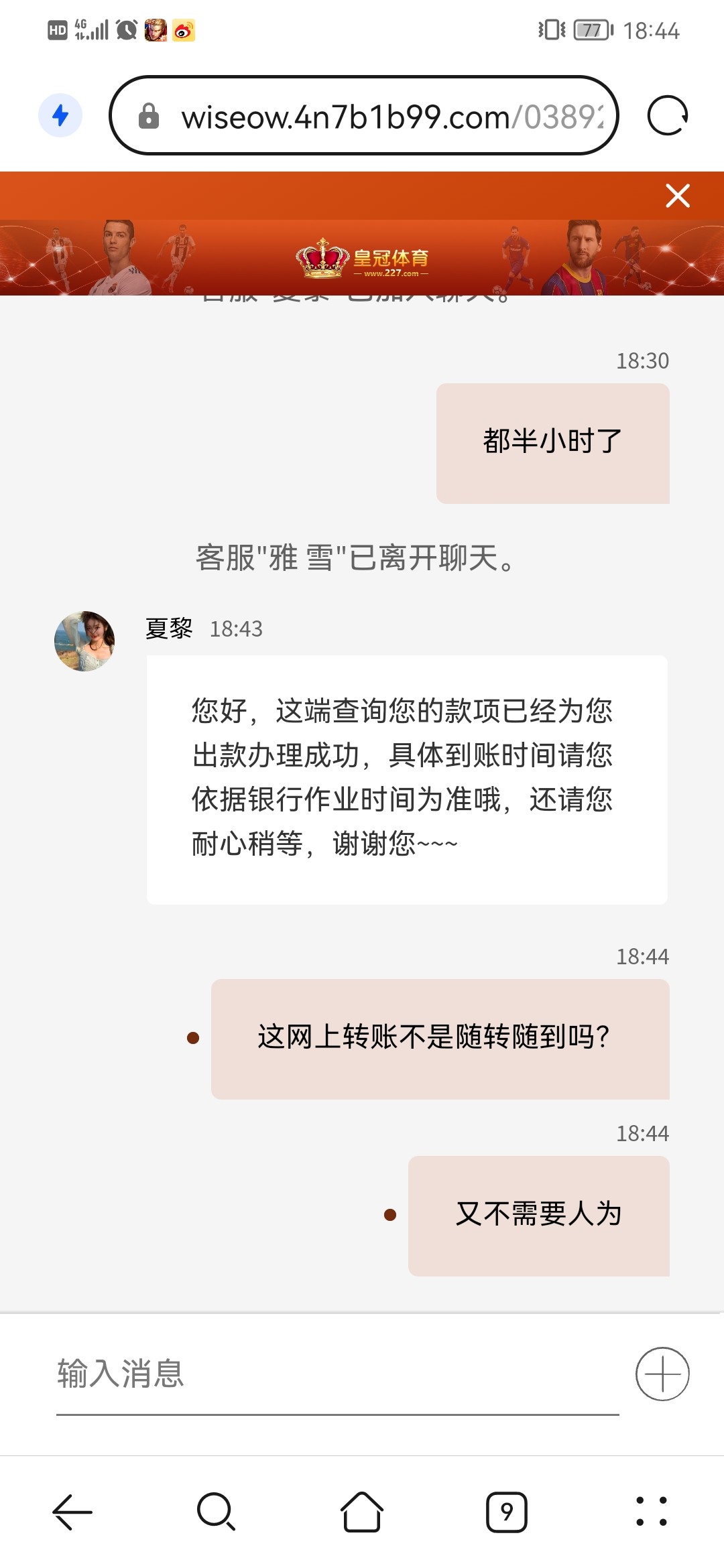Close the banner advertisement
The width and height of the screenshot is (724, 1568).
[x=678, y=196]
